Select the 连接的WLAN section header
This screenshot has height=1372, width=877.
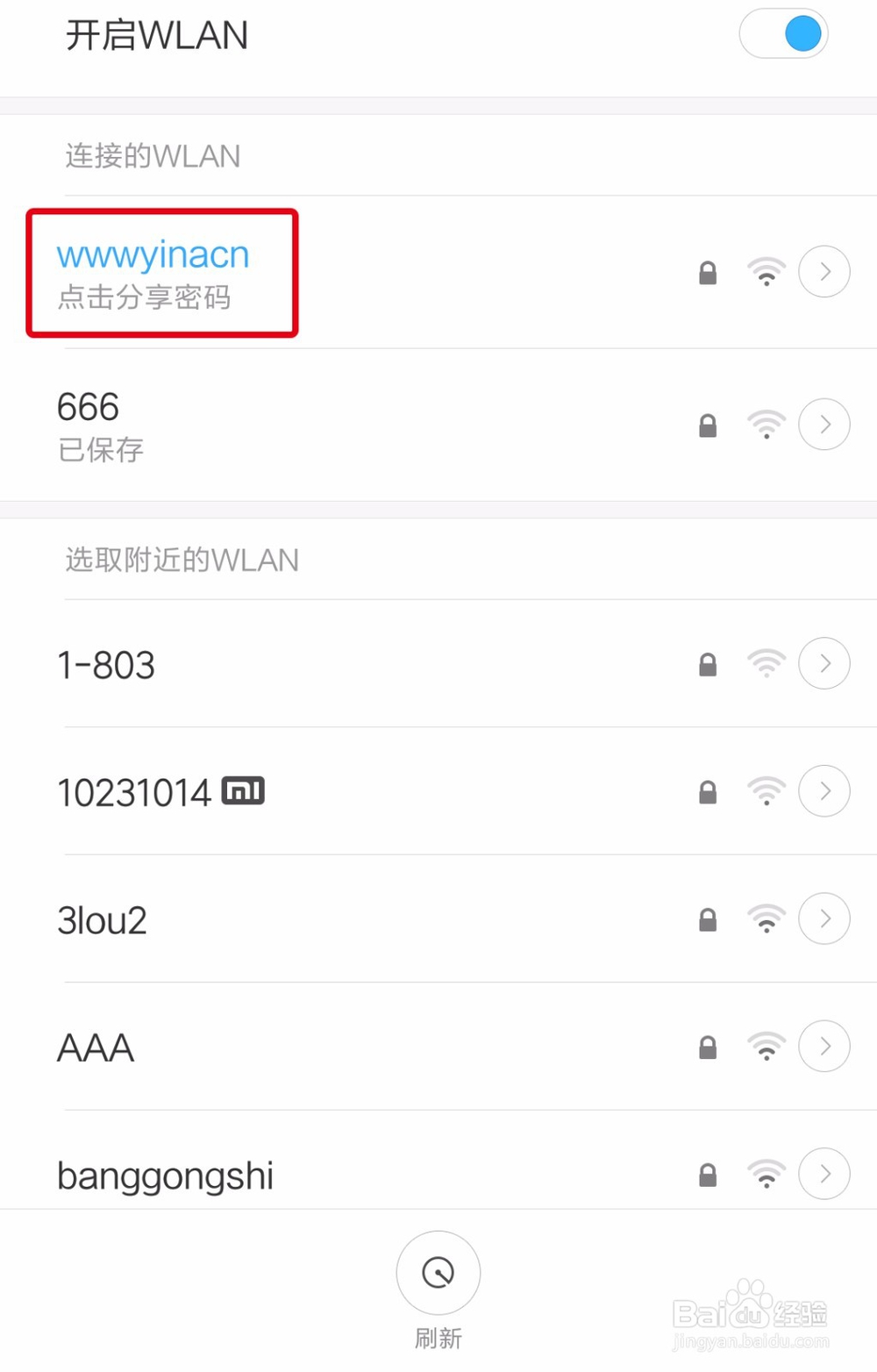(x=153, y=156)
